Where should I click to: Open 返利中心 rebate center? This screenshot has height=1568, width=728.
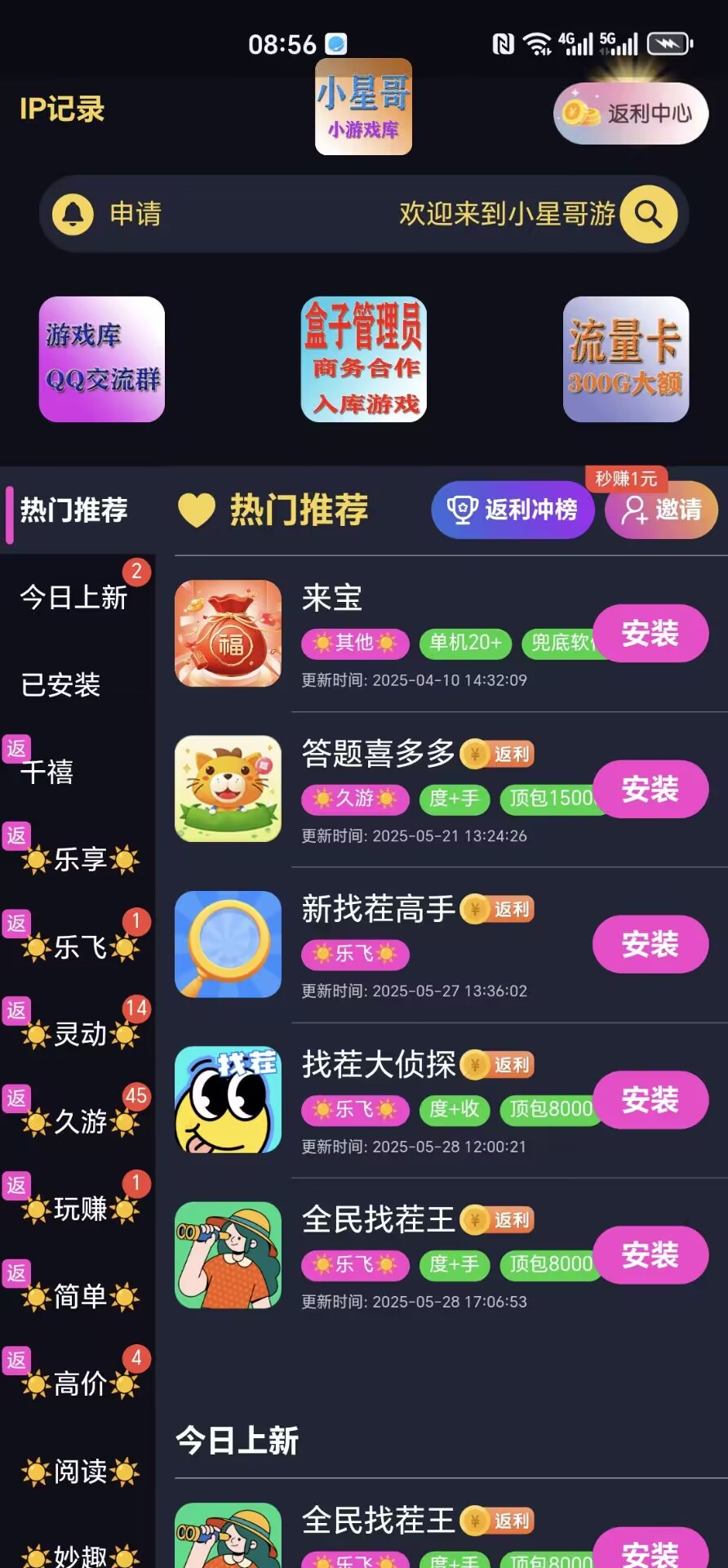click(x=631, y=114)
